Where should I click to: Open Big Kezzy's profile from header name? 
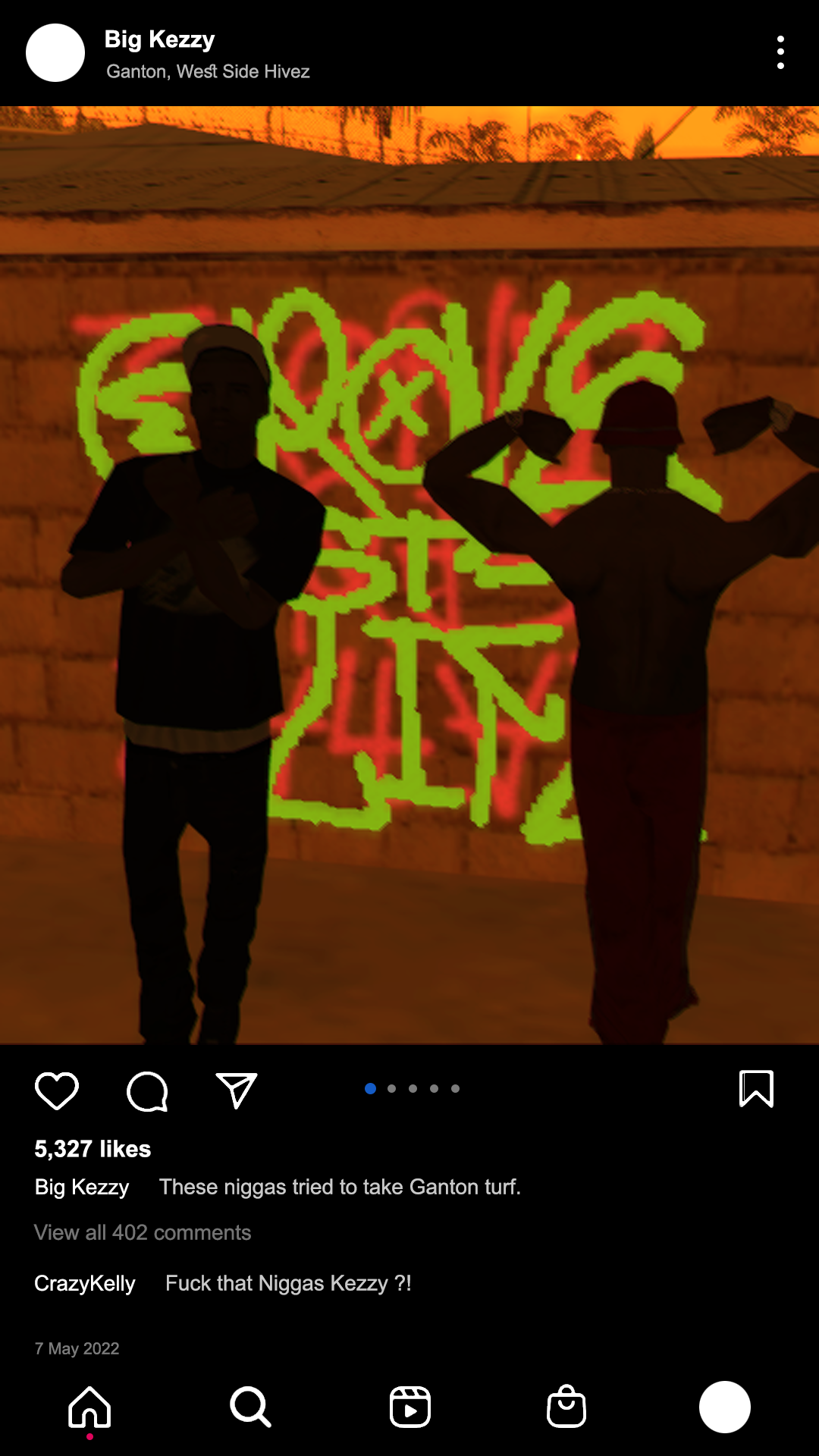coord(159,39)
